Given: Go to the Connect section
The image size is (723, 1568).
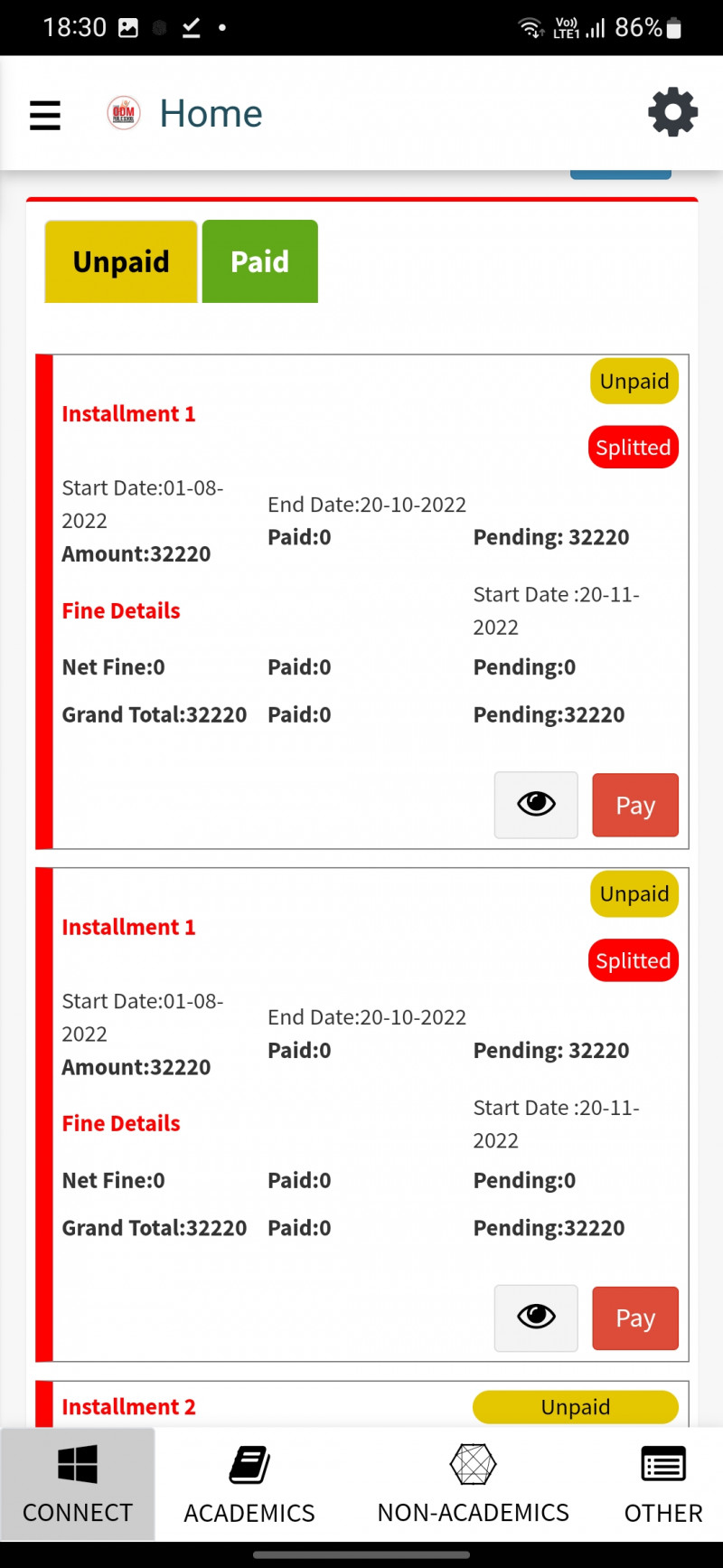Looking at the screenshot, I should 78,1485.
